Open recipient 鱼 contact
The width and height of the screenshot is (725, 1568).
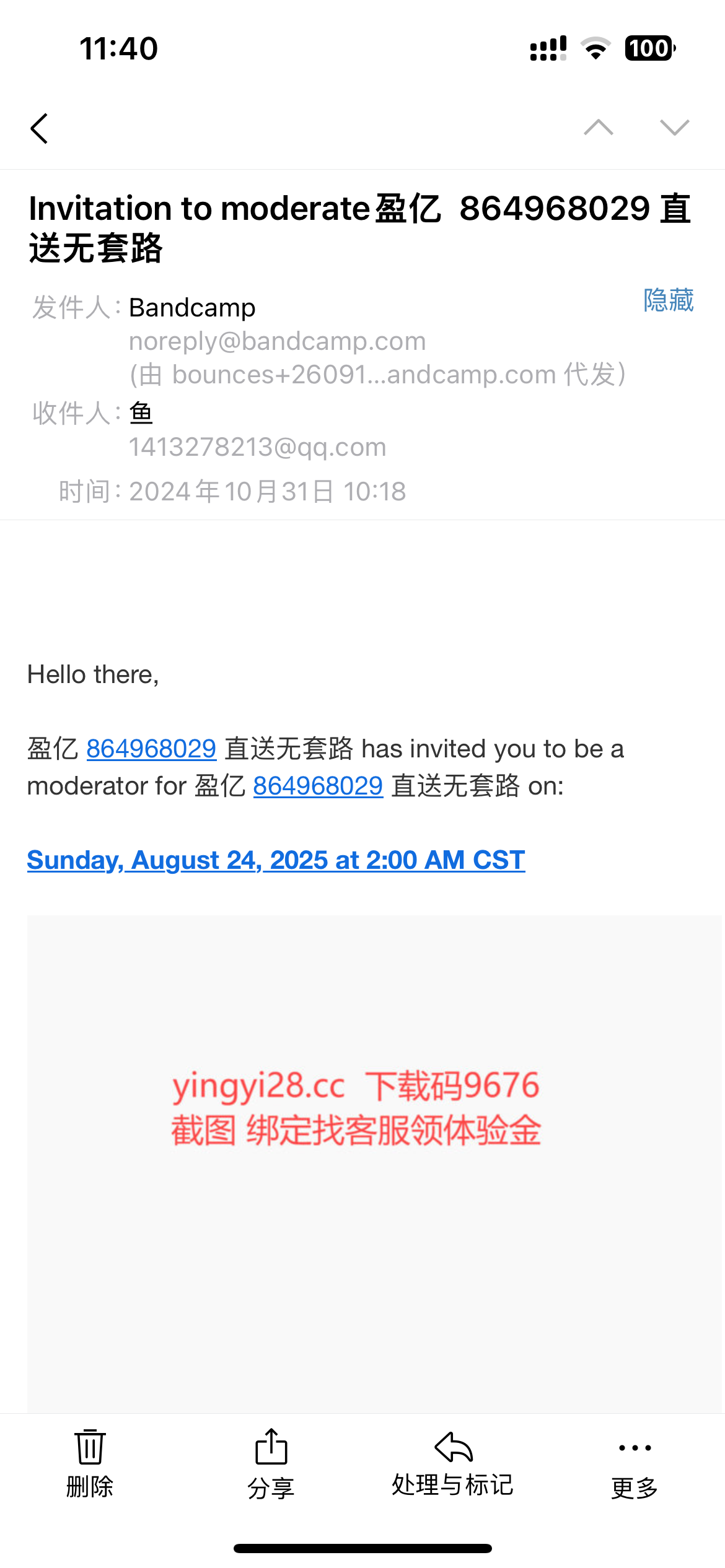(x=141, y=413)
